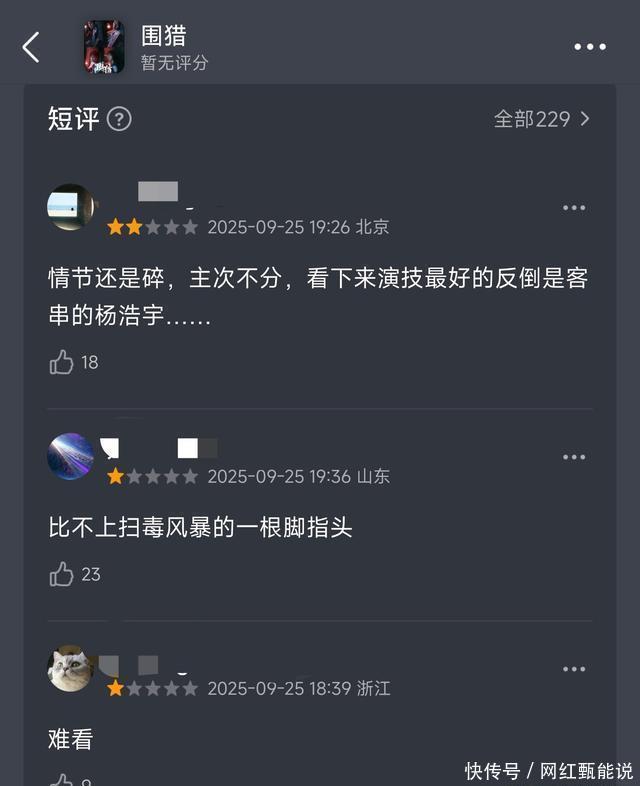The height and width of the screenshot is (786, 640).
Task: Open the 围猎 poster thumbnail
Action: coord(103,47)
